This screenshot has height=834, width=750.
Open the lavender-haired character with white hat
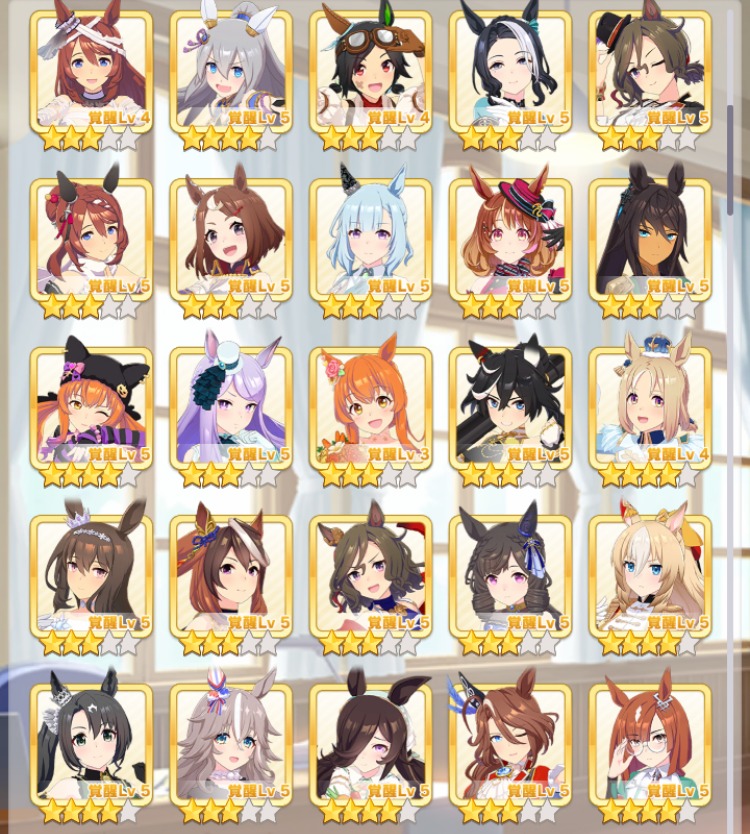[x=230, y=408]
